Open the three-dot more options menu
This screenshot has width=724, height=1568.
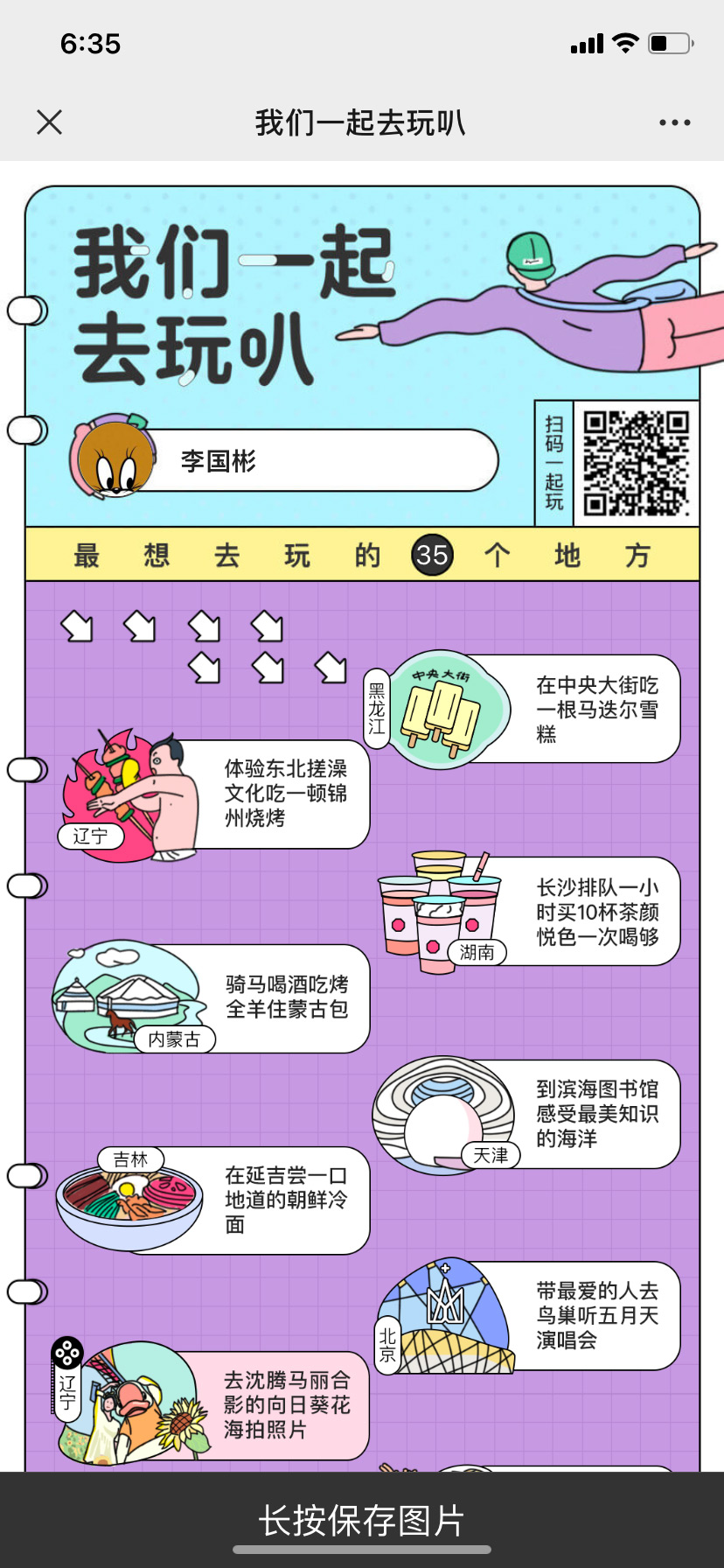(x=674, y=122)
